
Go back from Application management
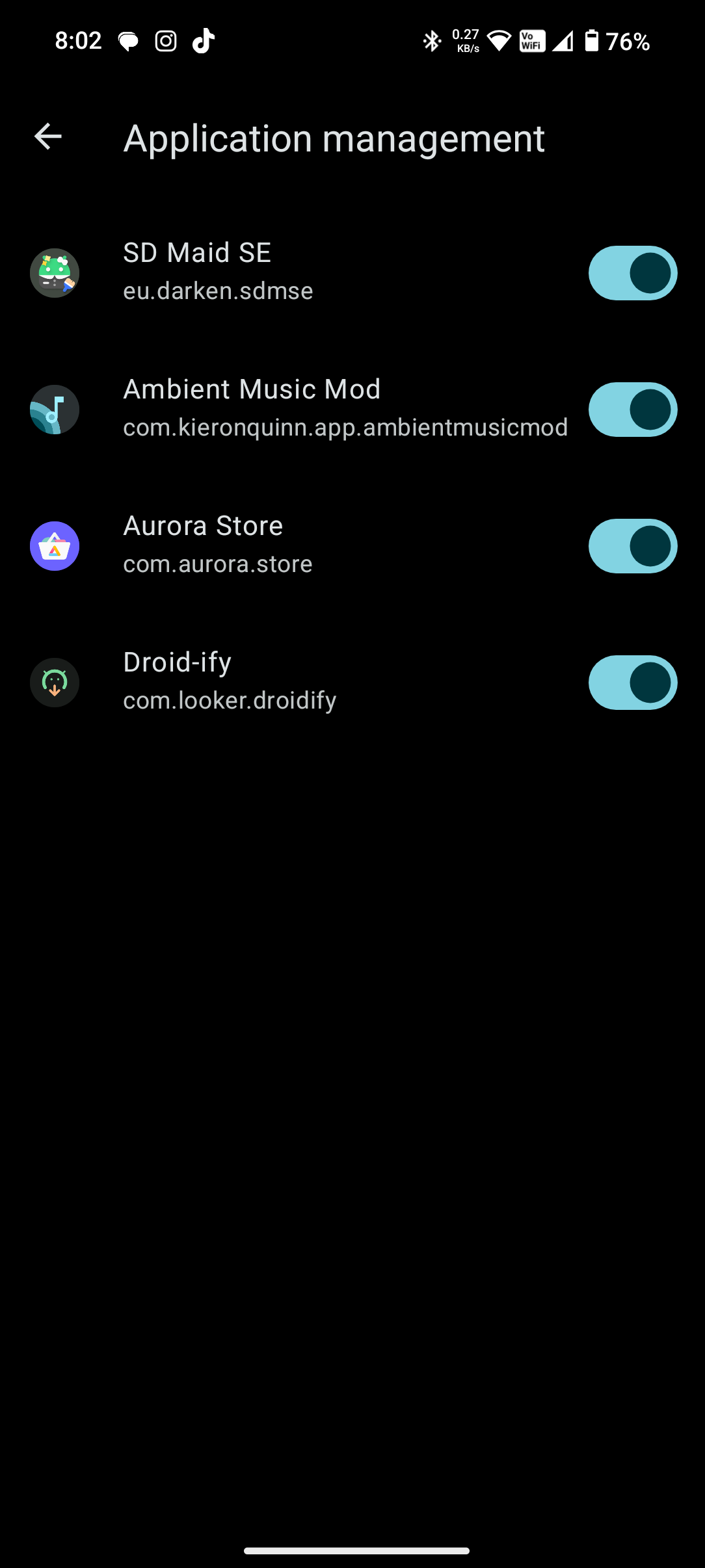(47, 137)
